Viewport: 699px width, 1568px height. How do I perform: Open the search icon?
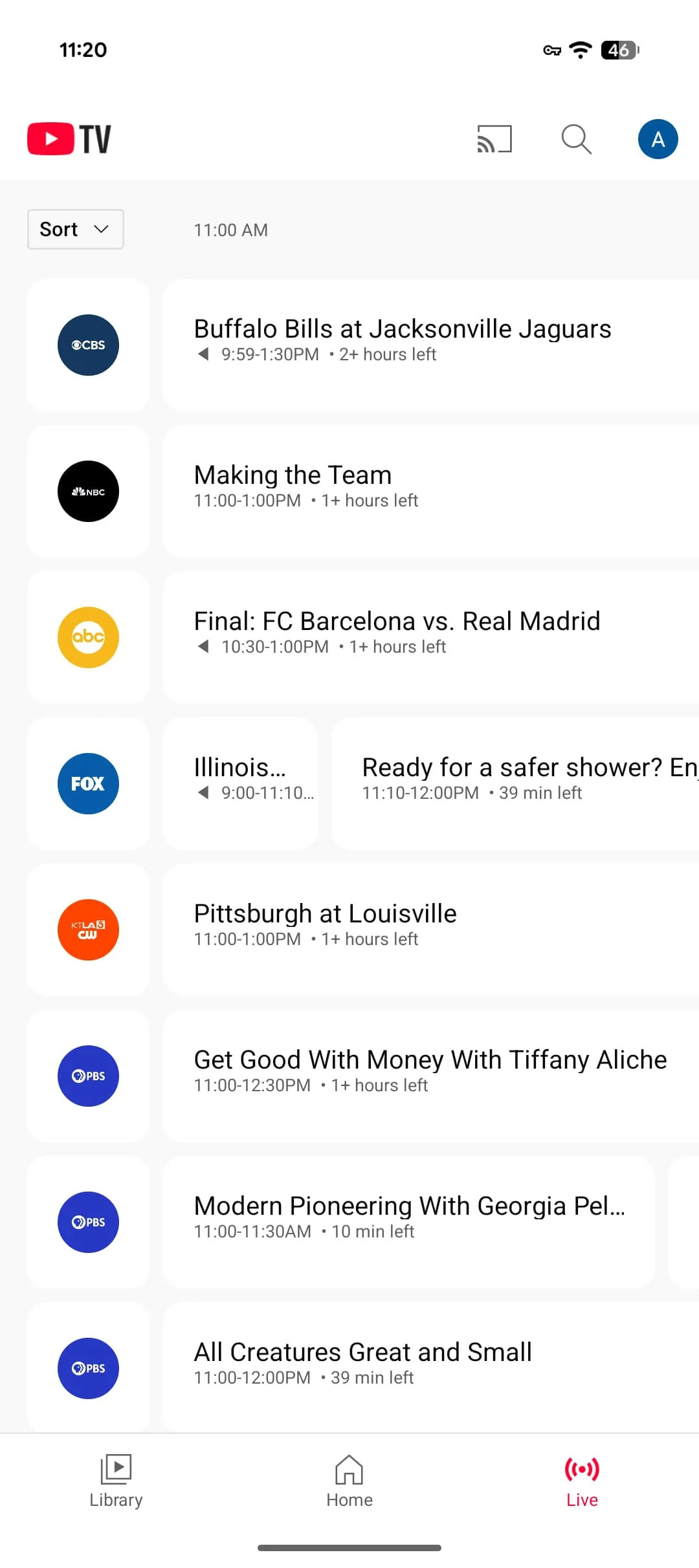[x=576, y=139]
